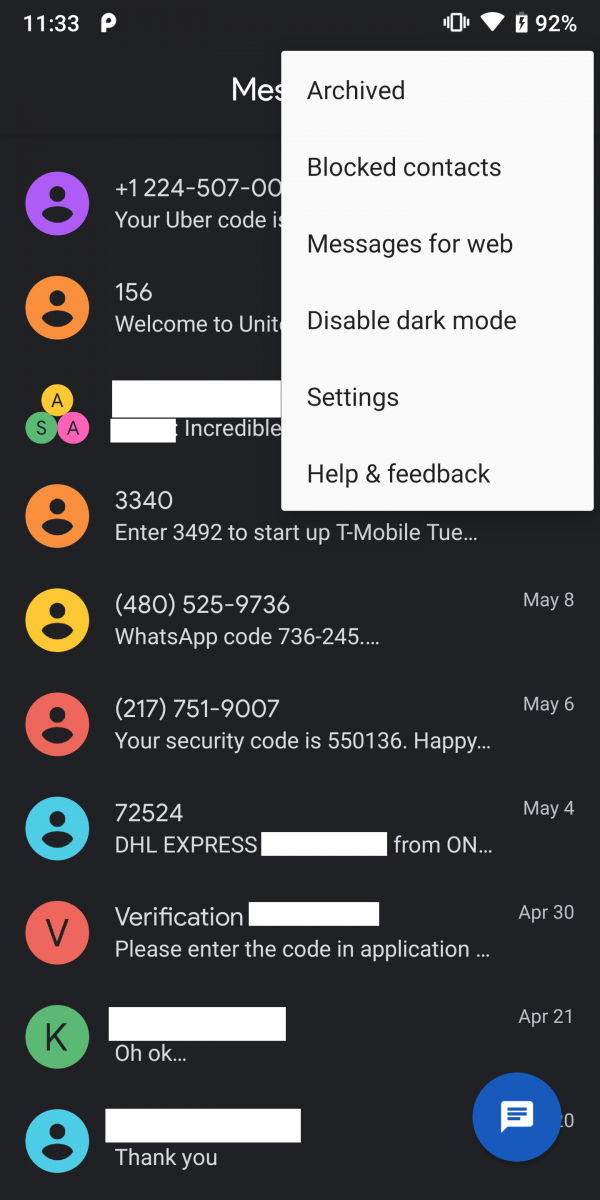
Task: Disable dark mode
Action: (x=438, y=321)
